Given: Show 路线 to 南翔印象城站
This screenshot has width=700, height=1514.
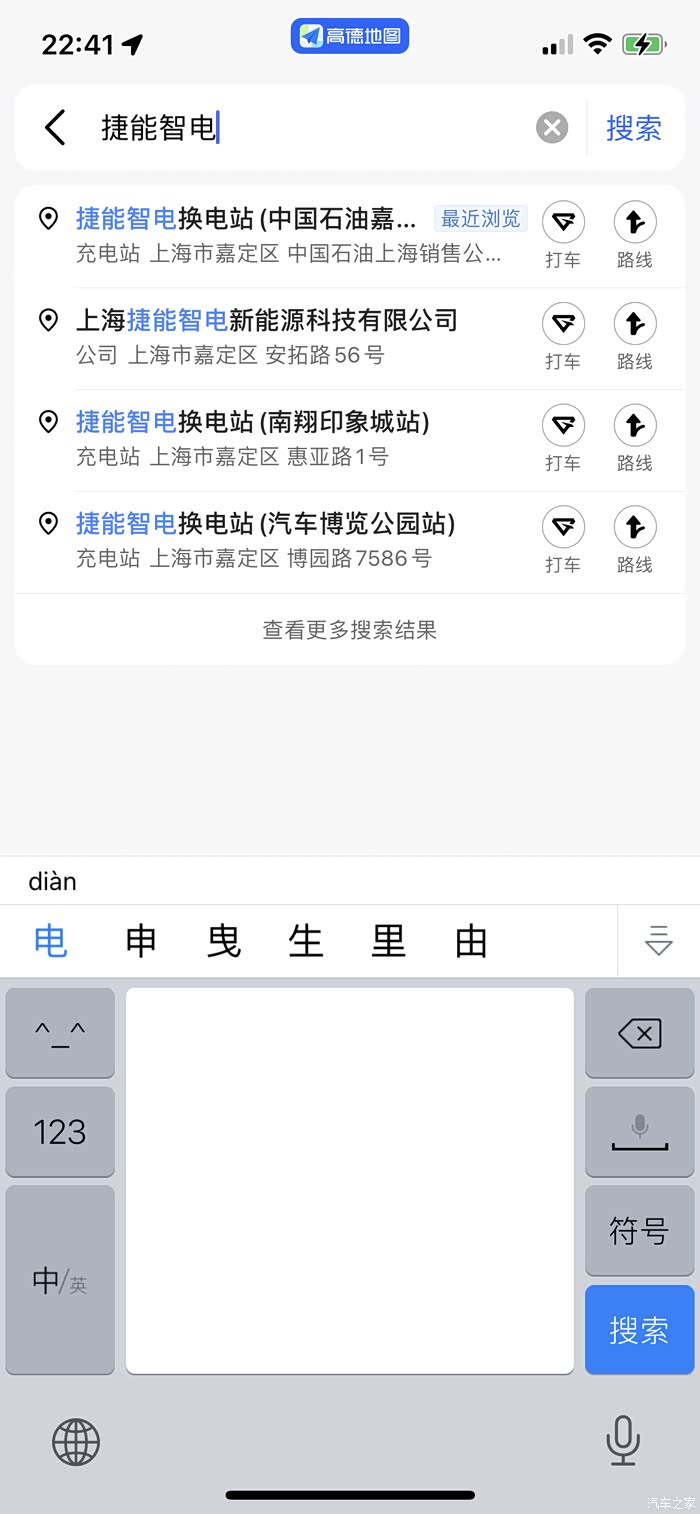Looking at the screenshot, I should [634, 437].
